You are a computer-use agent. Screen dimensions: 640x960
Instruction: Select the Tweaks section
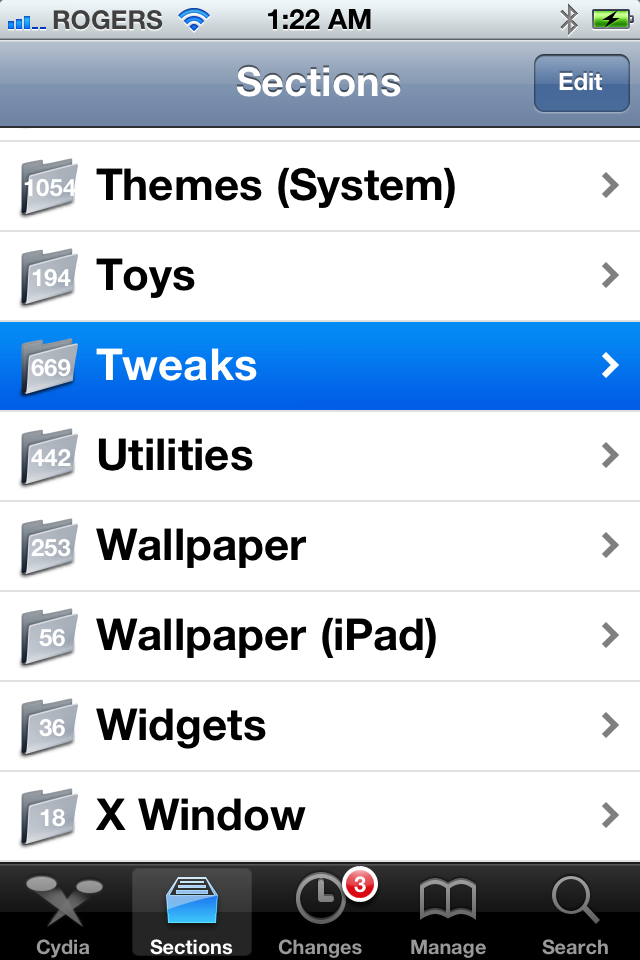[320, 366]
